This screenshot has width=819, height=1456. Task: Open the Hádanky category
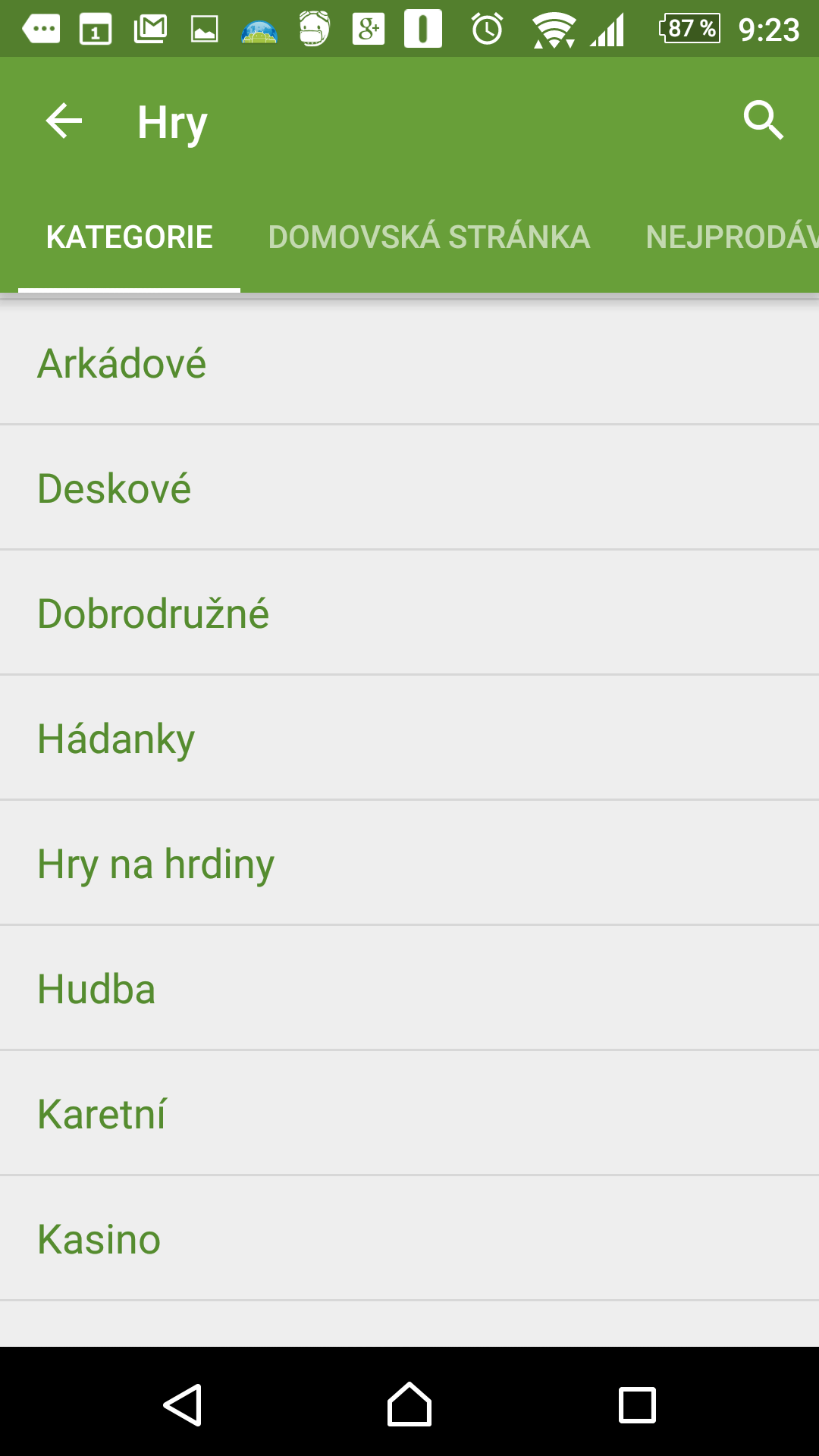(x=409, y=738)
